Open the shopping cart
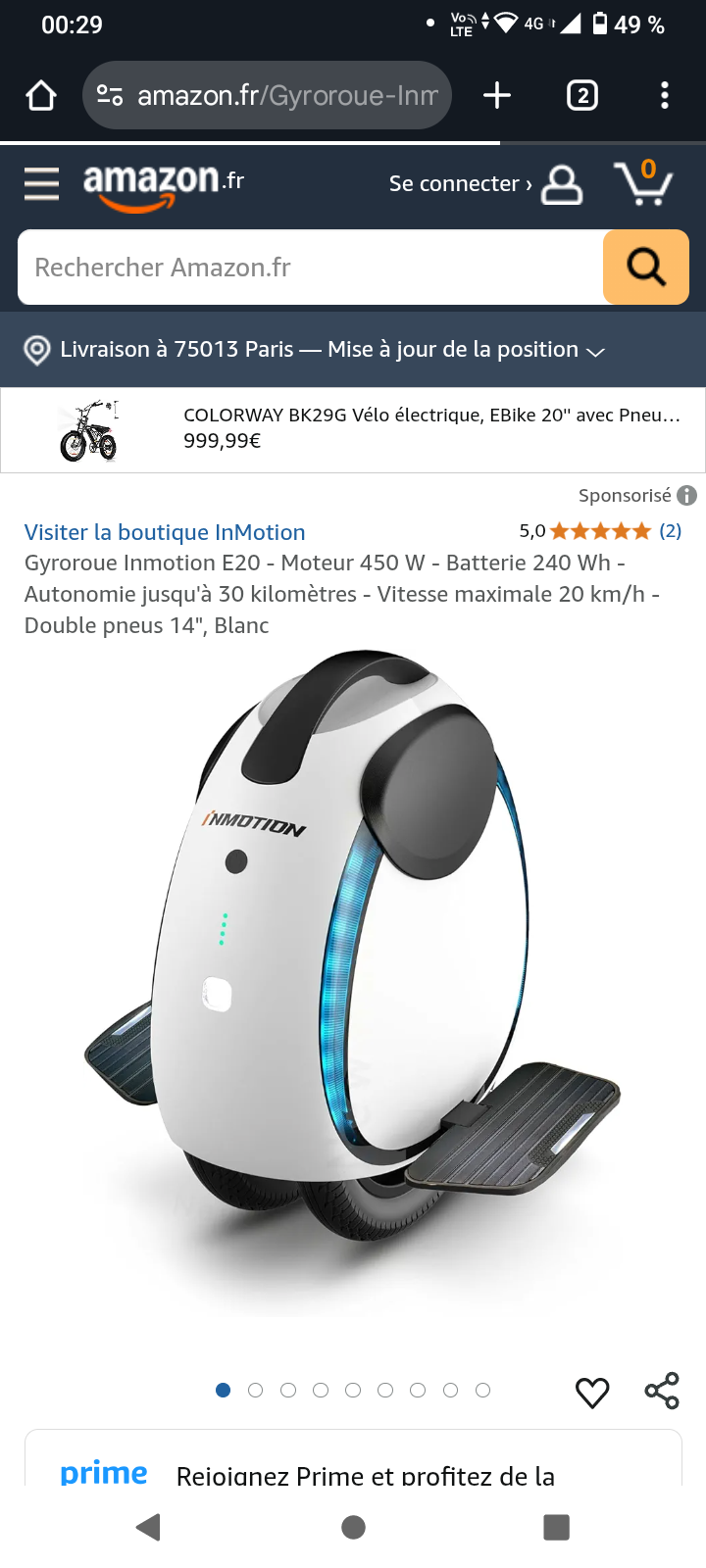Viewport: 706px width, 1568px height. [x=643, y=182]
